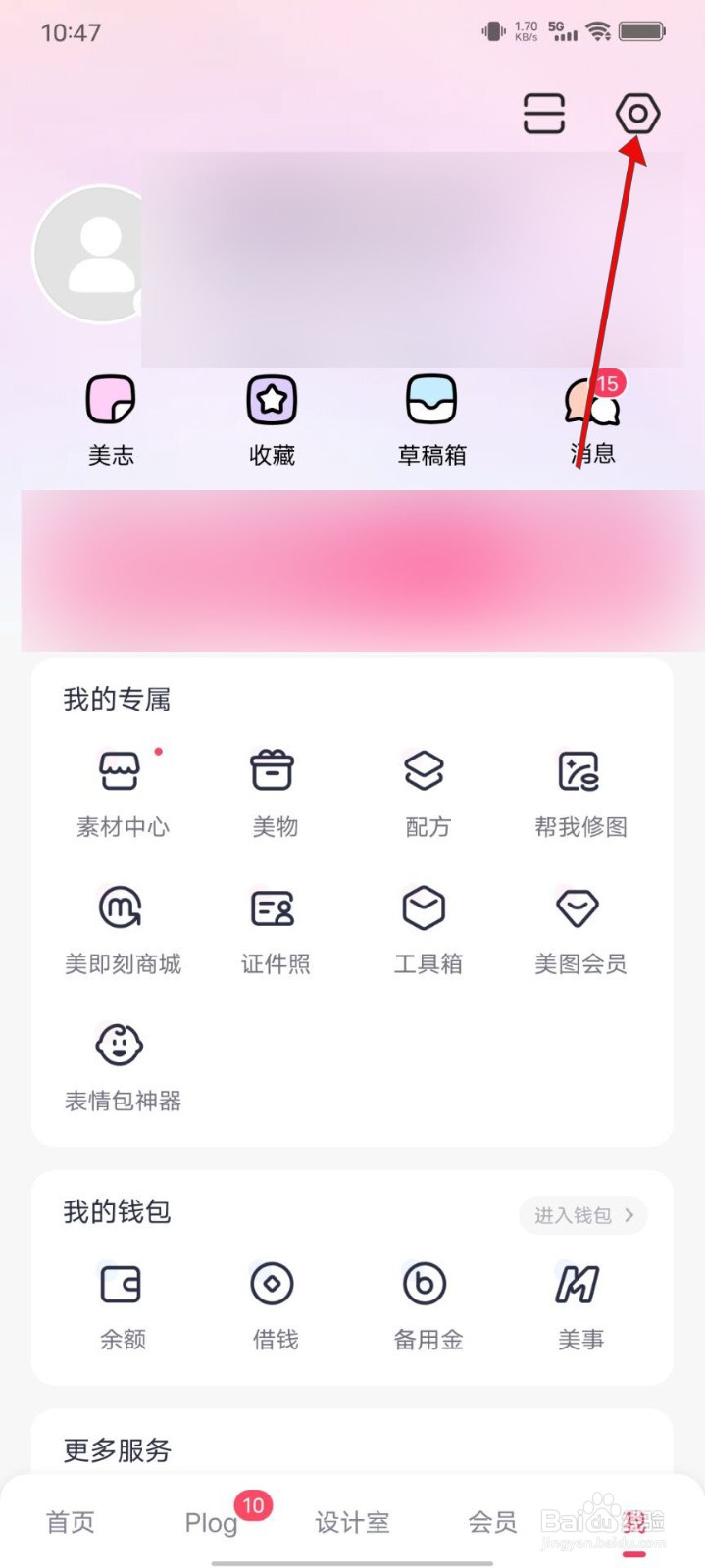Open the settings gear icon
Image resolution: width=705 pixels, height=1568 pixels.
tap(637, 114)
